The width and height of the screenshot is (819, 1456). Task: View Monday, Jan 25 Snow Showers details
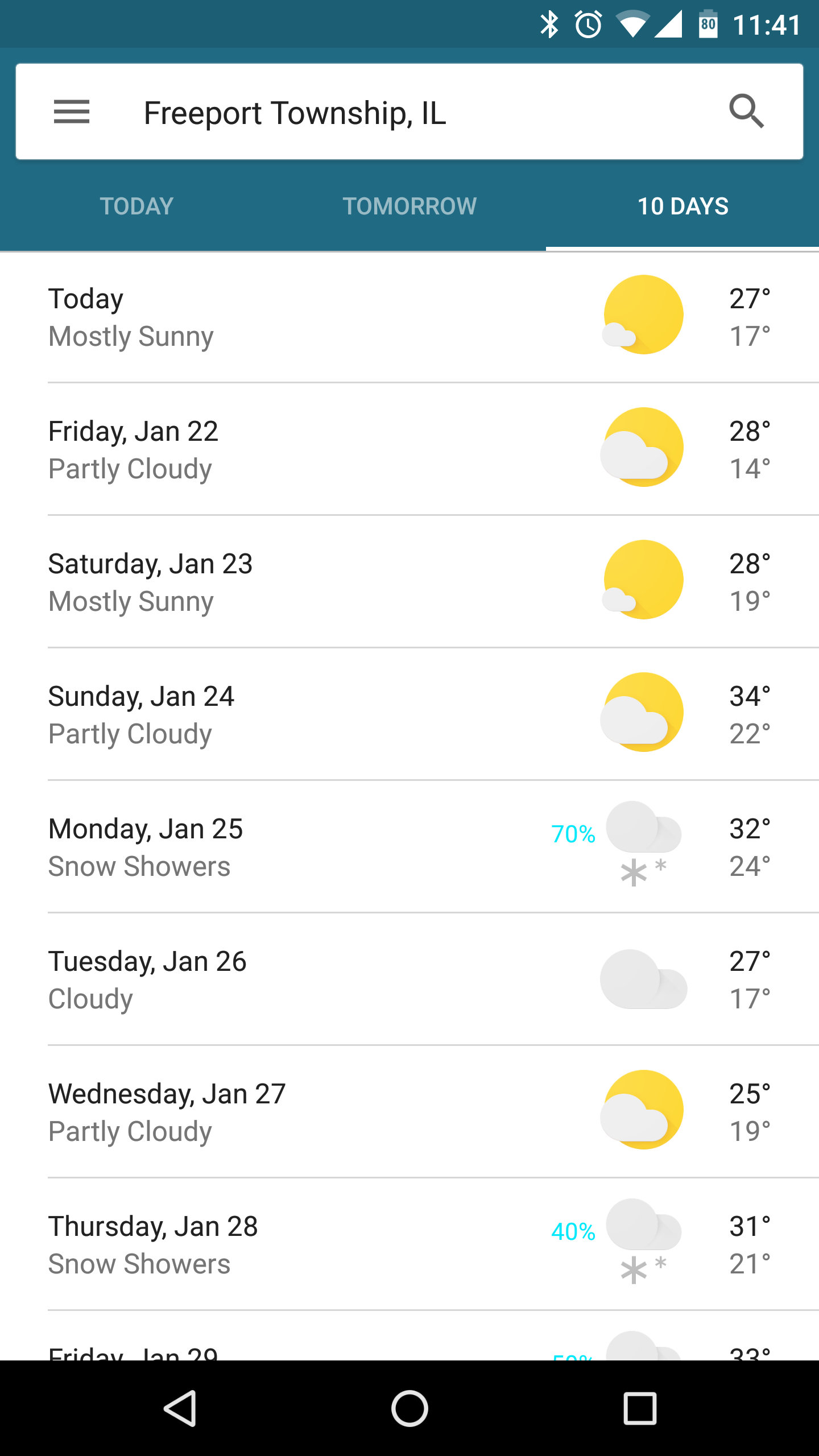(409, 847)
